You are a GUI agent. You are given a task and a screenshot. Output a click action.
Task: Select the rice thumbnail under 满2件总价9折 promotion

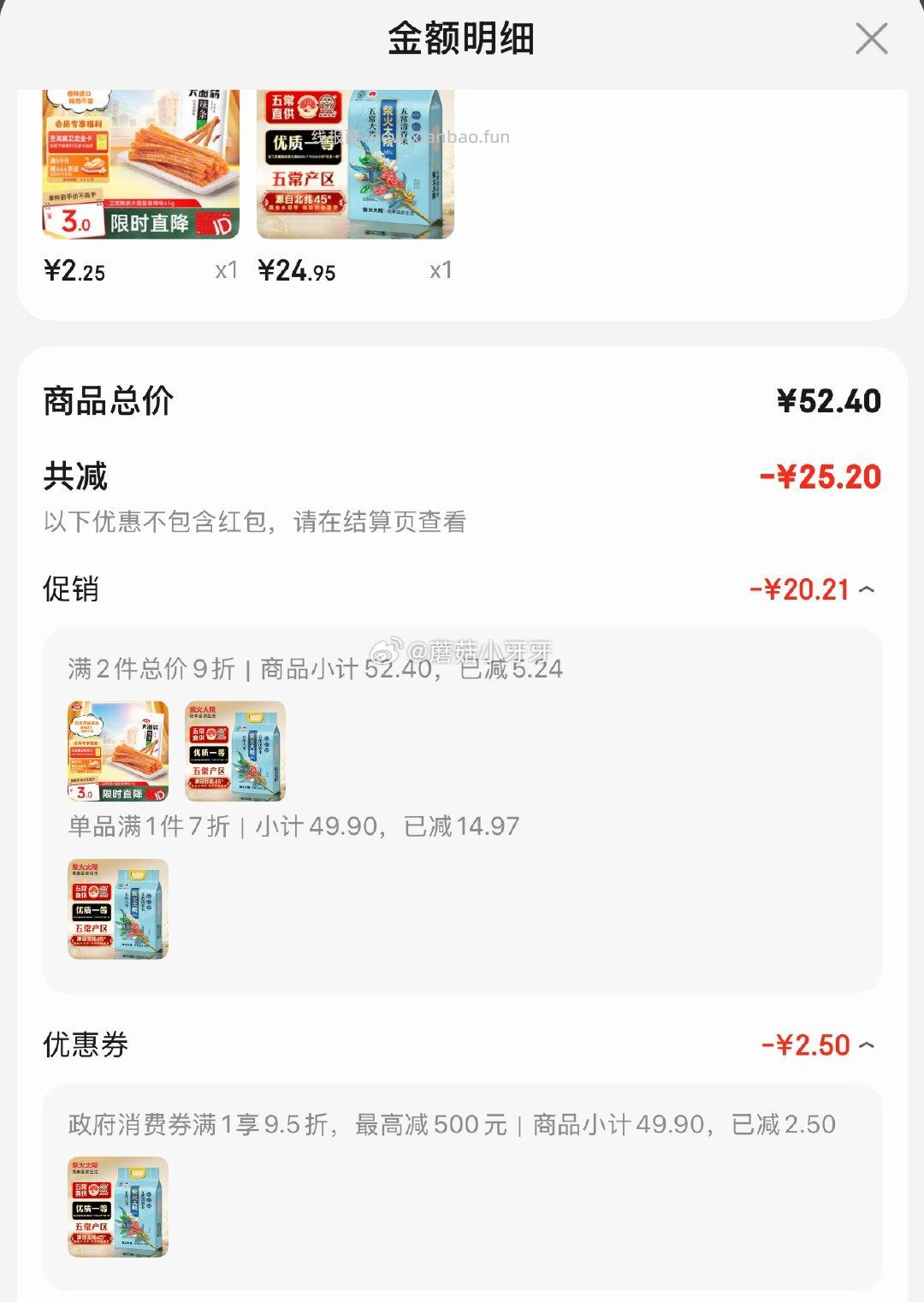[235, 751]
